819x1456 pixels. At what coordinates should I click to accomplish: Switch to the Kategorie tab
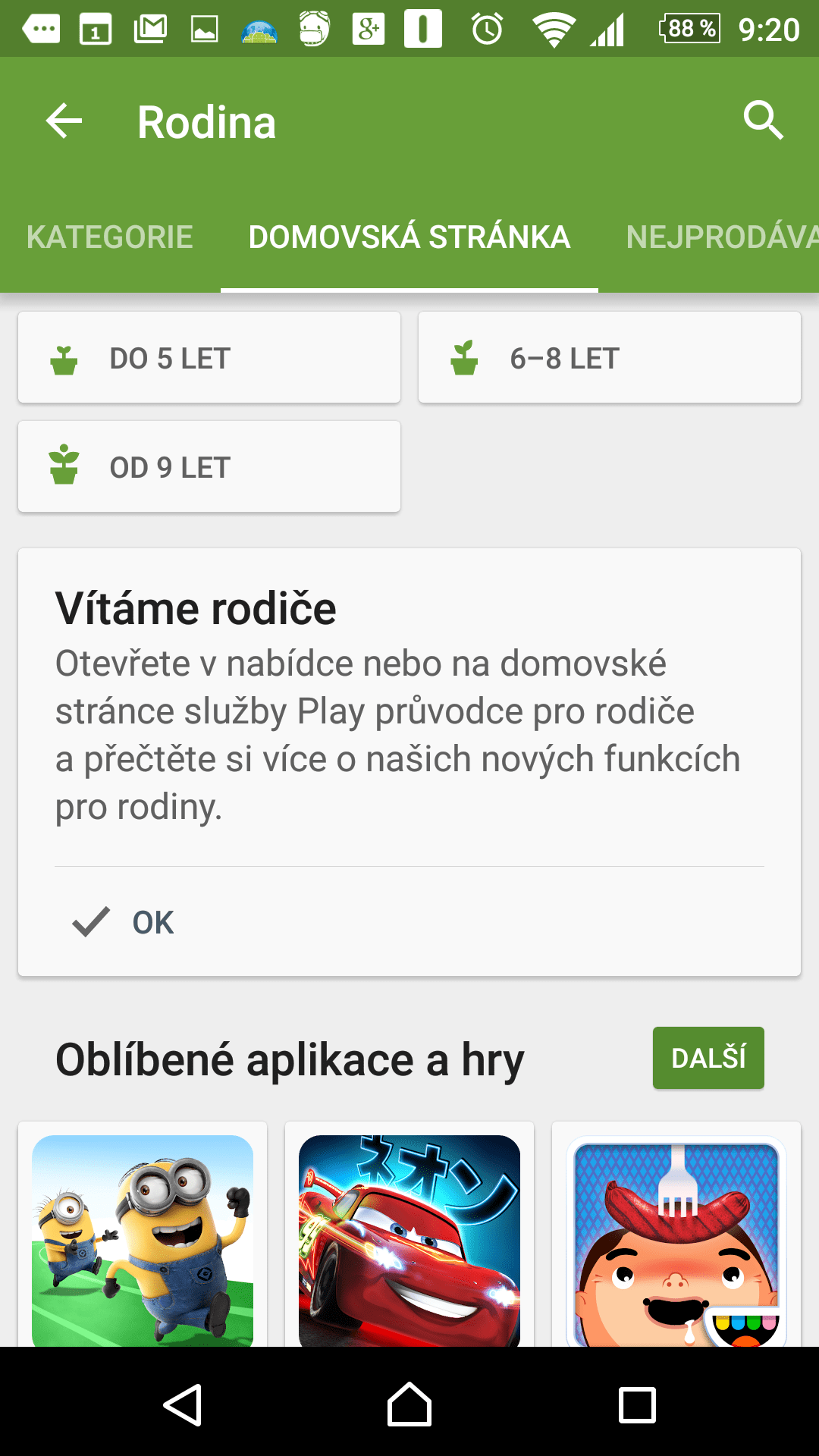click(110, 237)
